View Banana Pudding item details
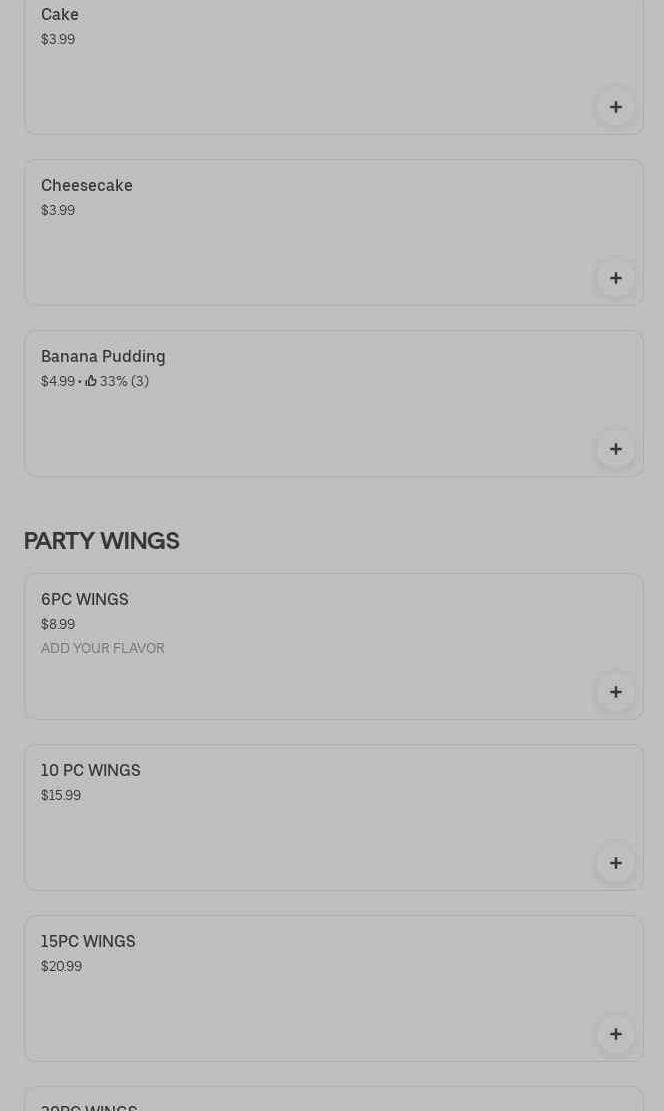Image resolution: width=664 pixels, height=1111 pixels. pos(334,403)
